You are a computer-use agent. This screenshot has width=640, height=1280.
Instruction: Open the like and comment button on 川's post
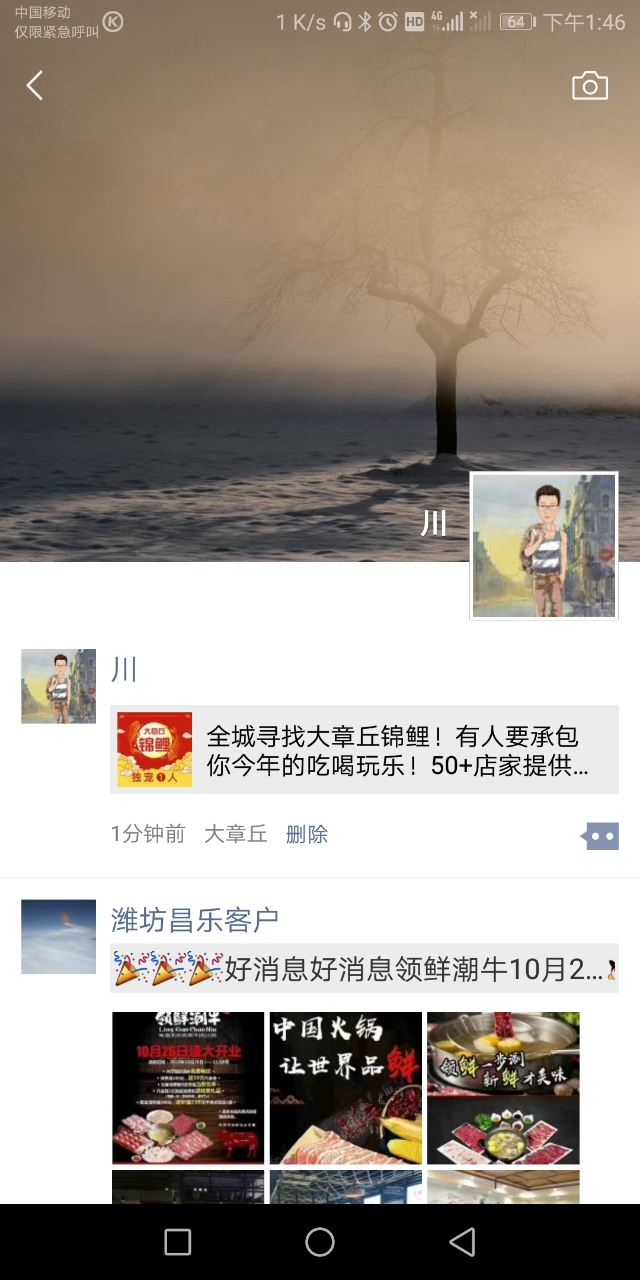pos(600,836)
